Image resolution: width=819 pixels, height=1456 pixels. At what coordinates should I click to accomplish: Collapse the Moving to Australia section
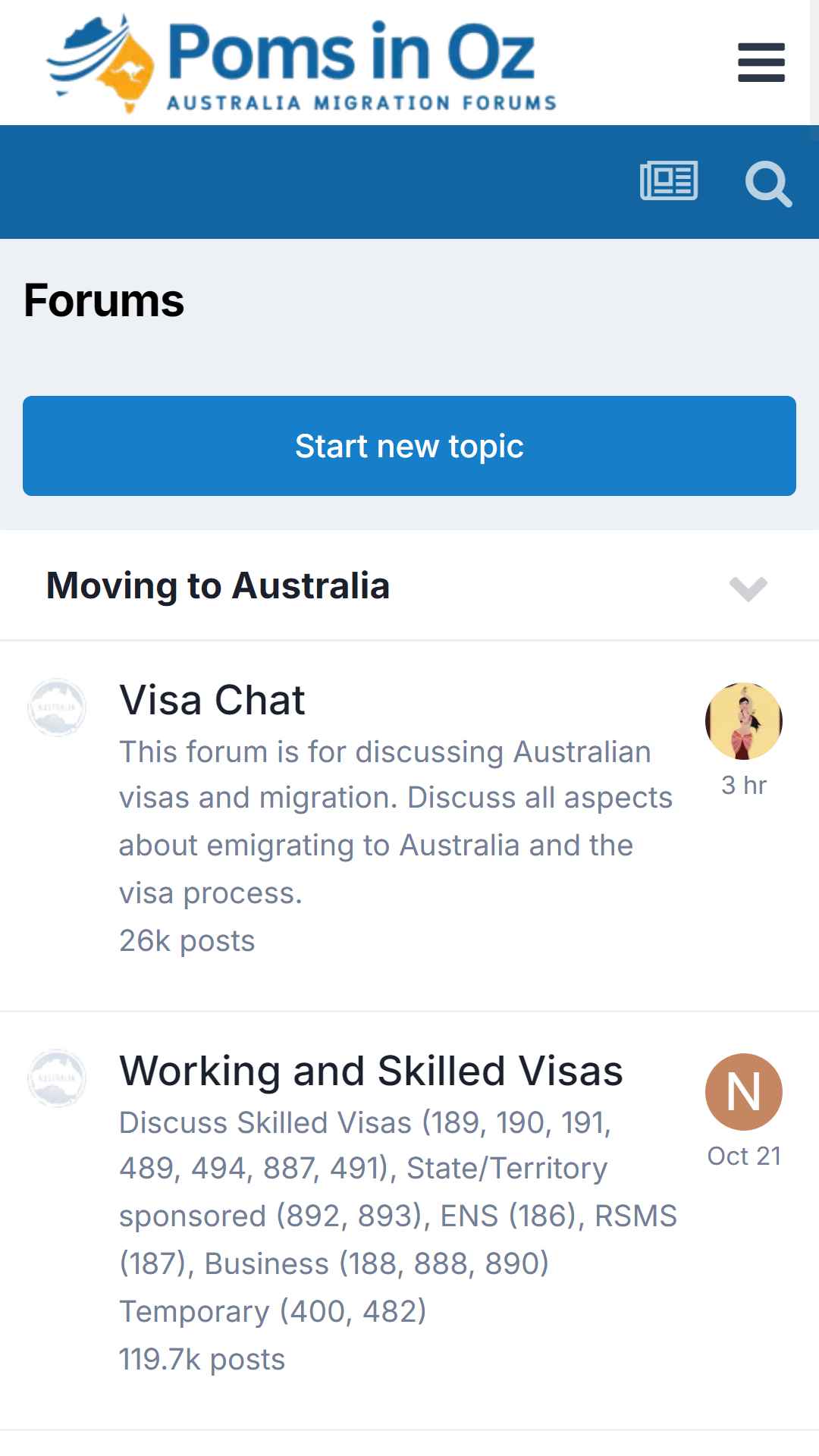click(748, 588)
